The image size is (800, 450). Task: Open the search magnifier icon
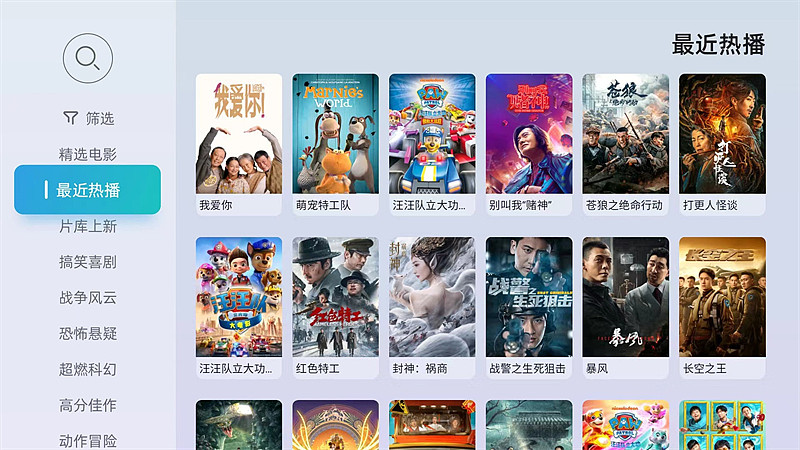point(88,58)
